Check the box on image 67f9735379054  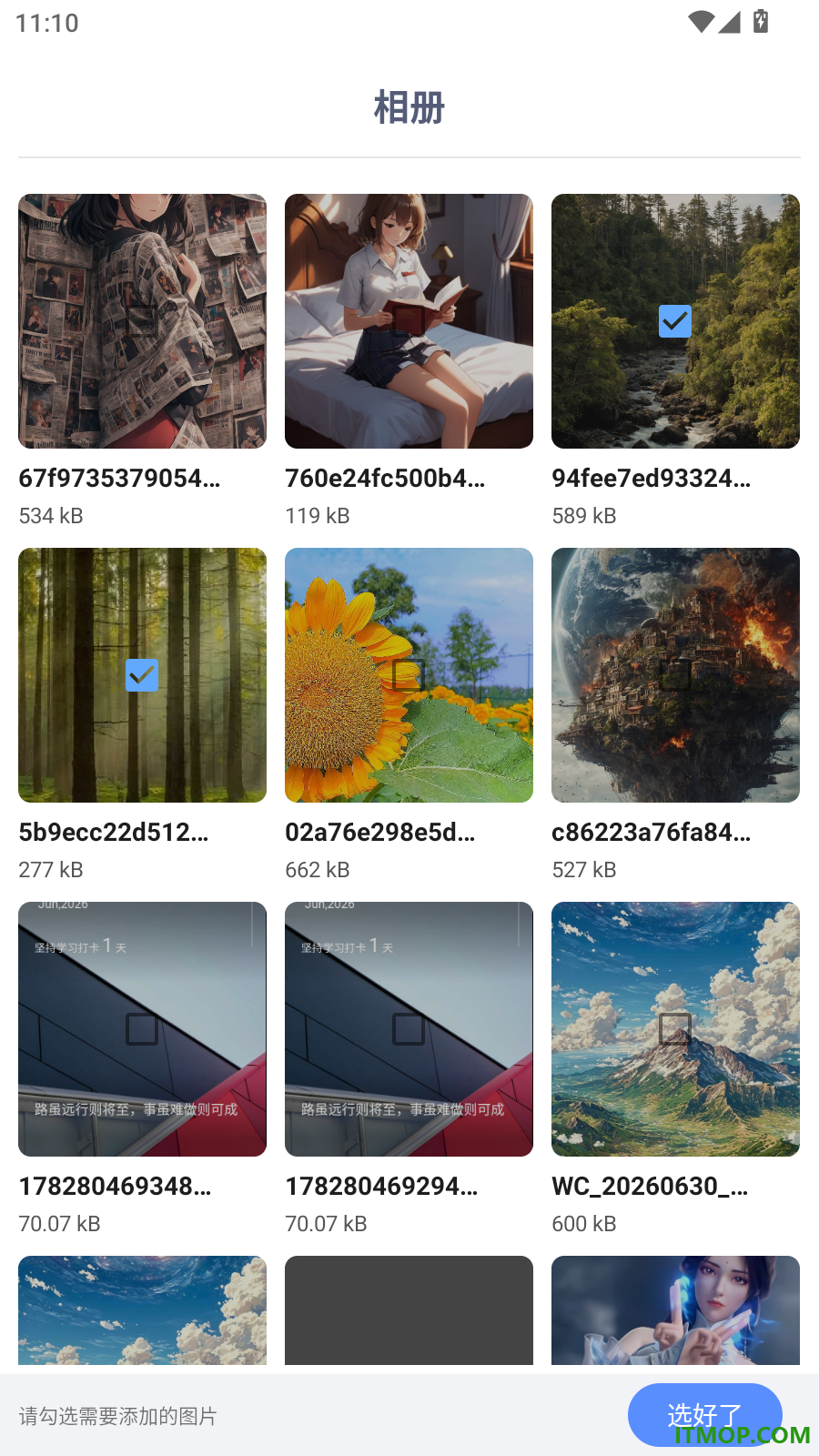point(142,321)
